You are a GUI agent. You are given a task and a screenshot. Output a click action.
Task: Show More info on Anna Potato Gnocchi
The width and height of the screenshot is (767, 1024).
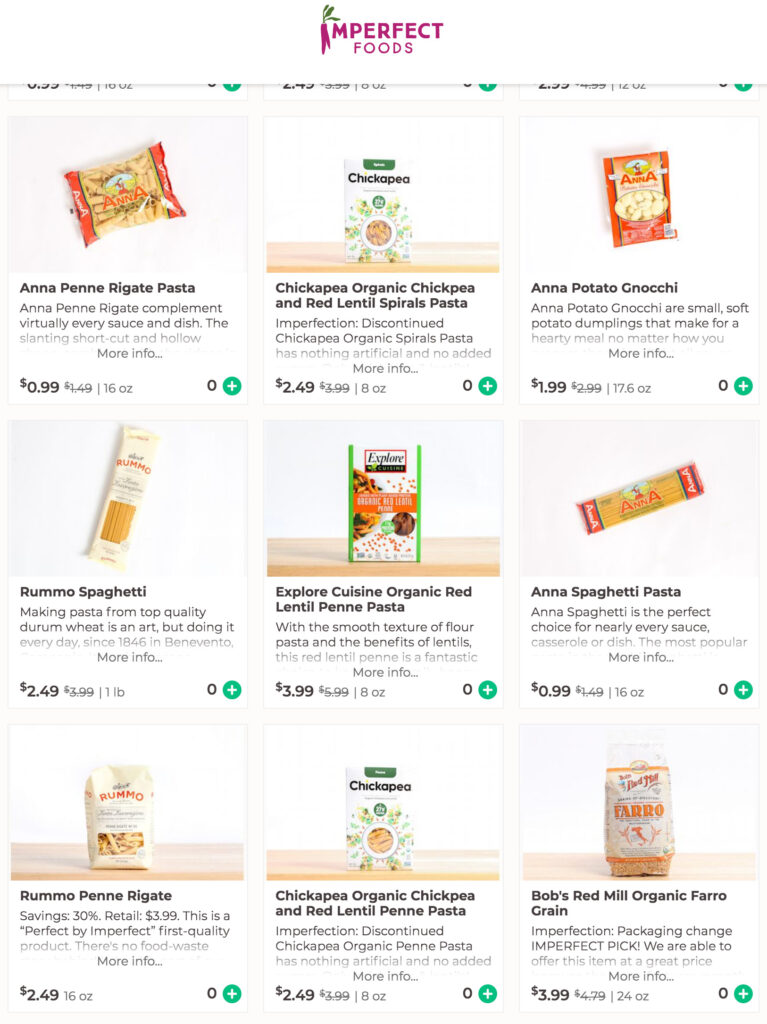coord(640,354)
